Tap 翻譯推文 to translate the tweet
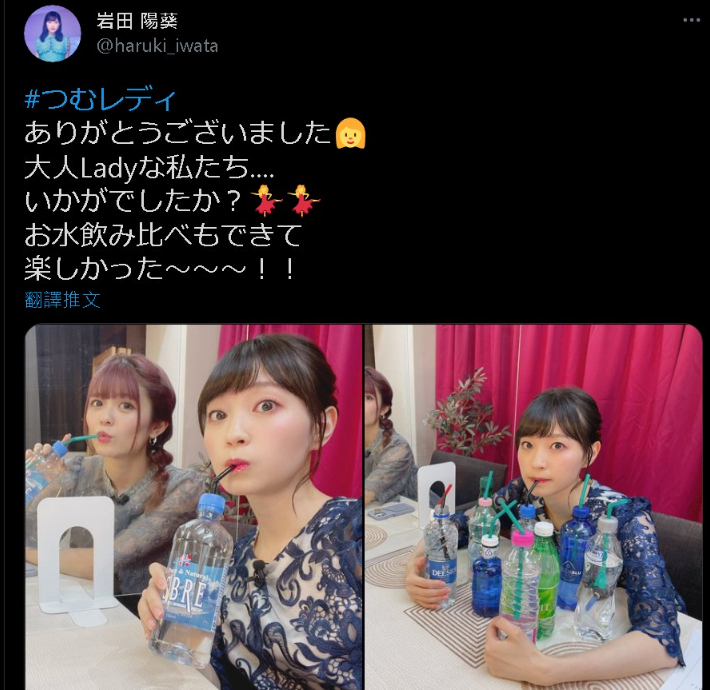Screen dimensions: 710x690 pos(62,299)
